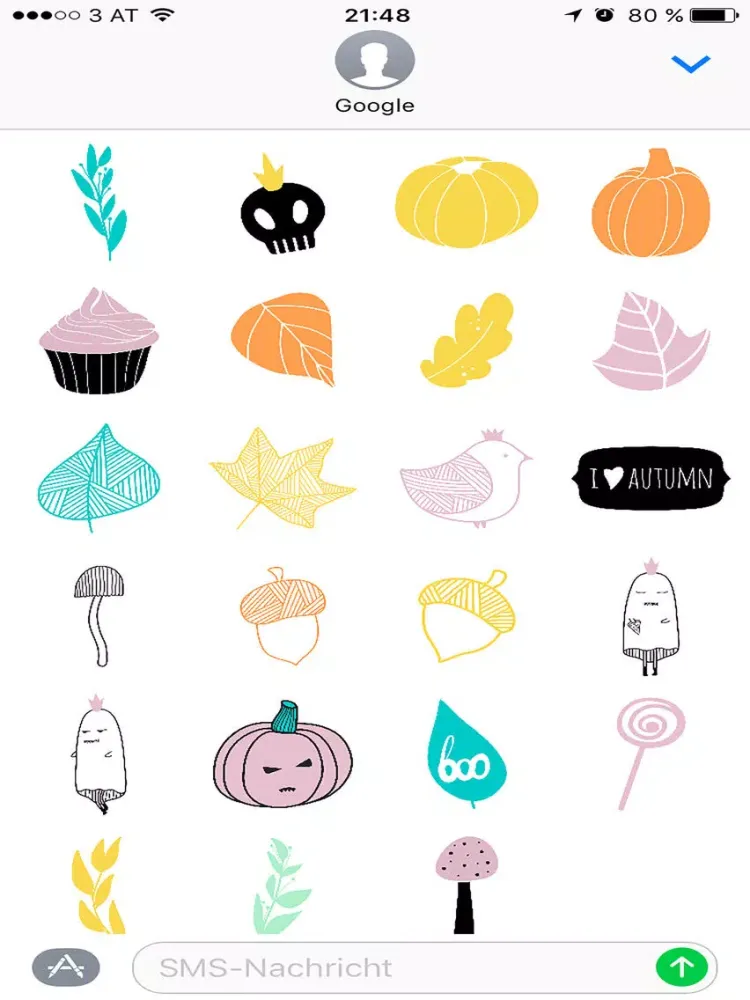Select the grey striped mushroom sticker

(99, 612)
